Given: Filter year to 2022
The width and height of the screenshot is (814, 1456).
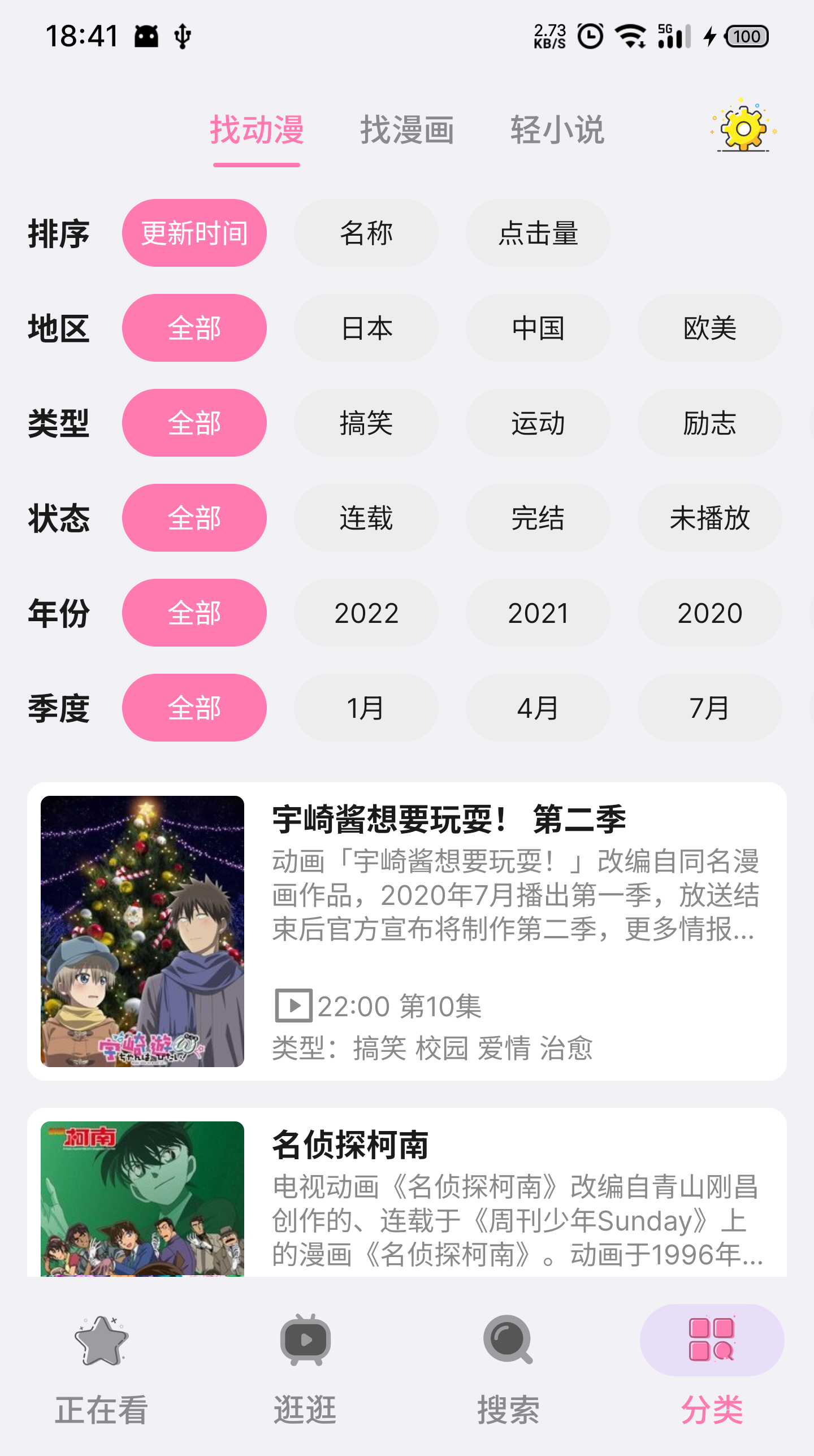Looking at the screenshot, I should [366, 613].
